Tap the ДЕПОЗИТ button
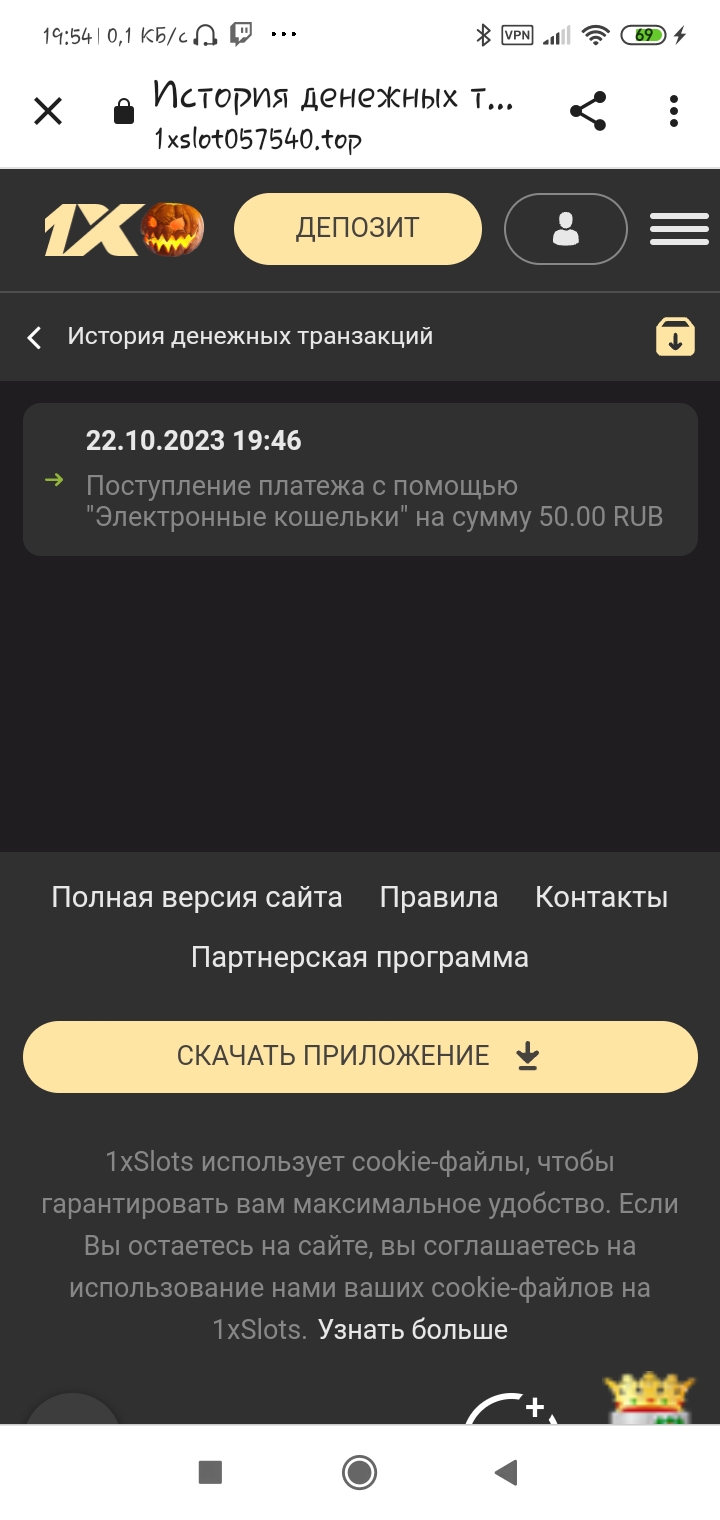The width and height of the screenshot is (720, 1520). (357, 229)
